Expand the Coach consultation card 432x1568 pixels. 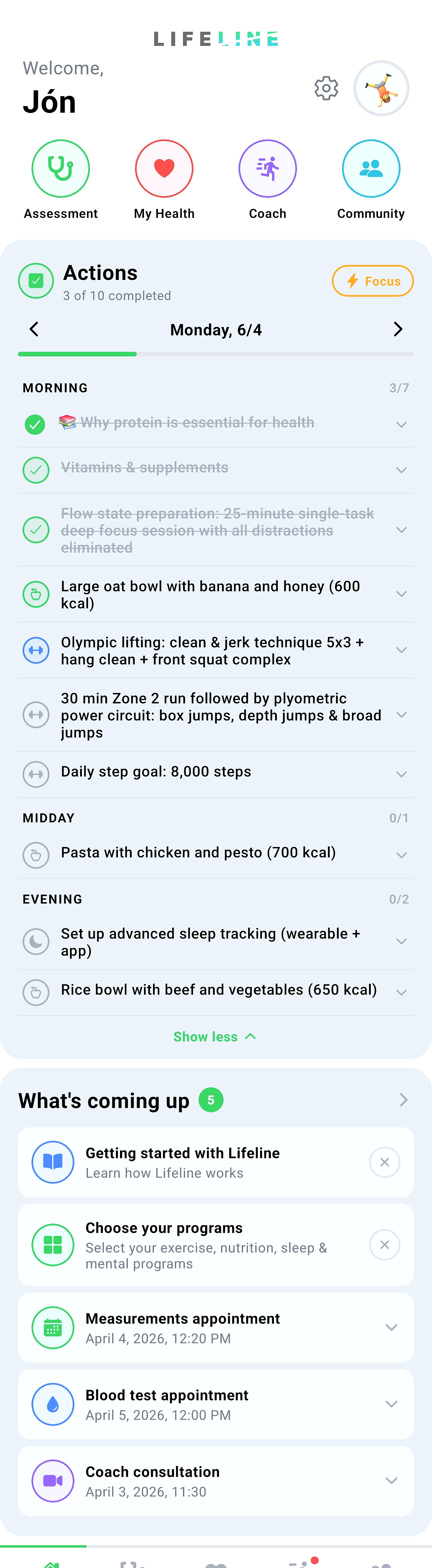pos(391,1480)
